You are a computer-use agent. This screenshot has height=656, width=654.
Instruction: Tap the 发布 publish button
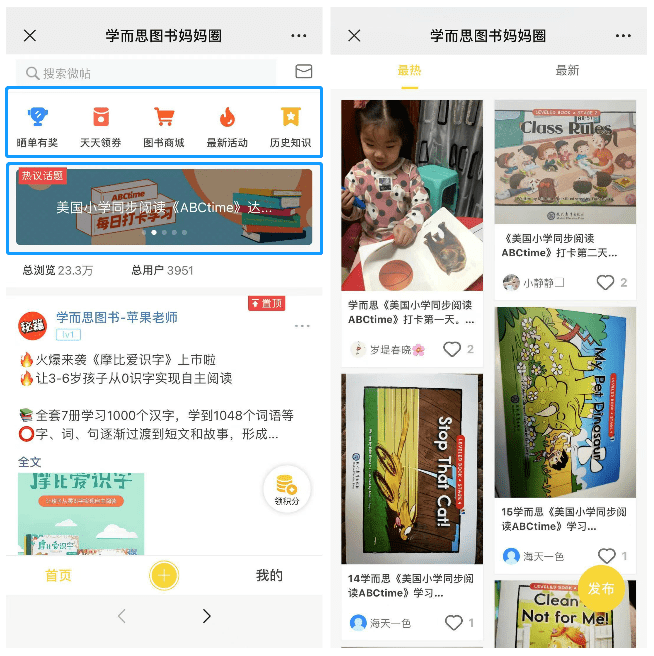601,589
